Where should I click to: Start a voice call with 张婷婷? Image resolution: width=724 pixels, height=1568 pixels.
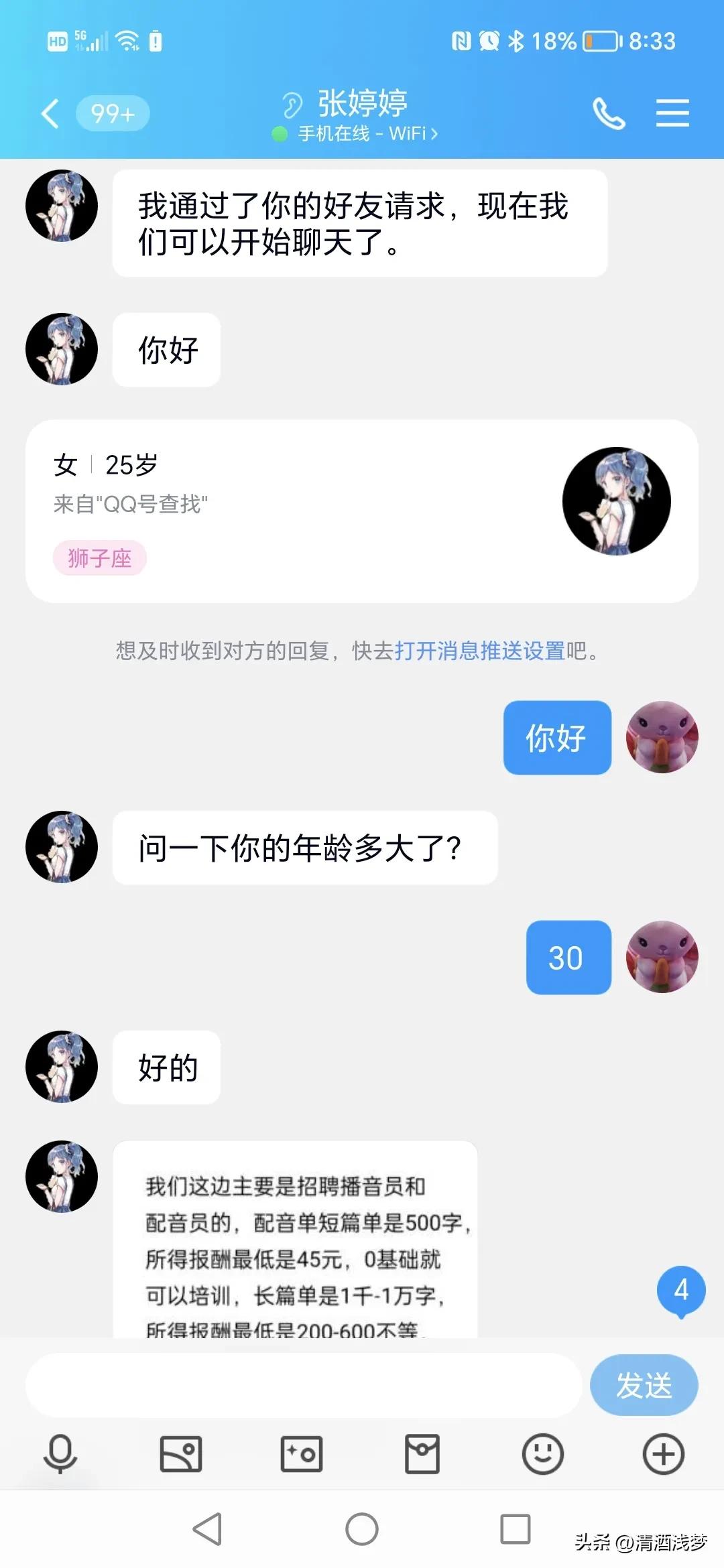[x=609, y=113]
